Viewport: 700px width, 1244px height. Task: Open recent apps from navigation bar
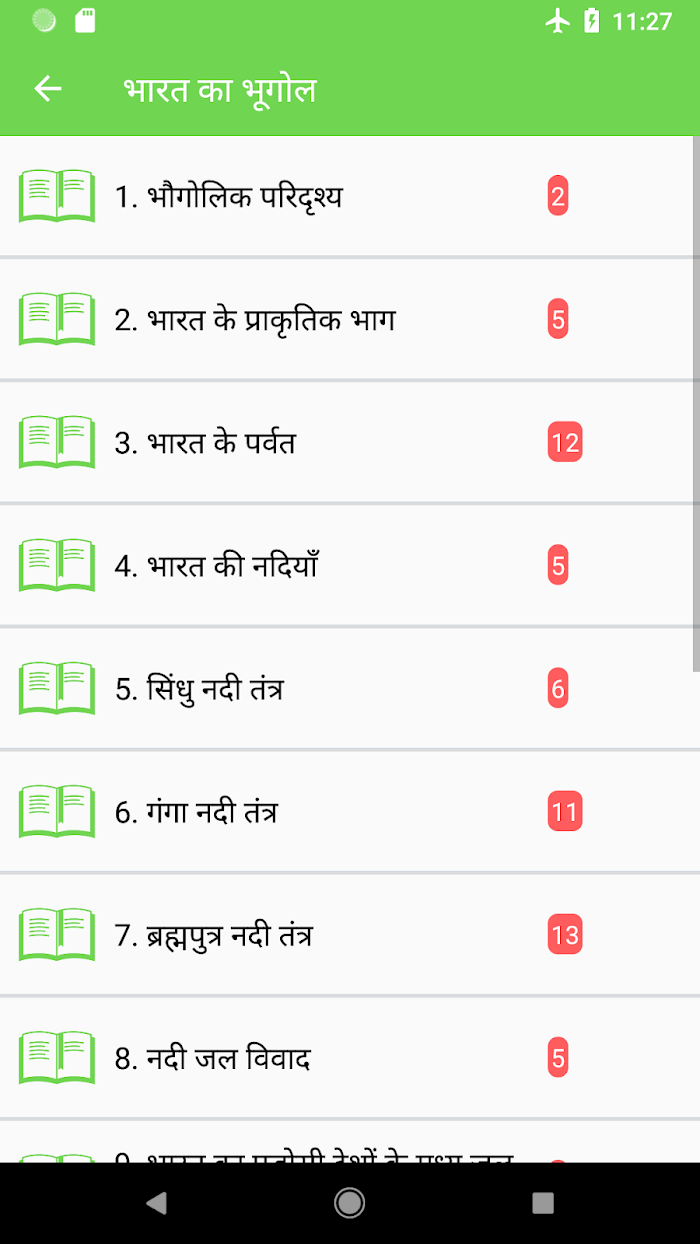(543, 1203)
